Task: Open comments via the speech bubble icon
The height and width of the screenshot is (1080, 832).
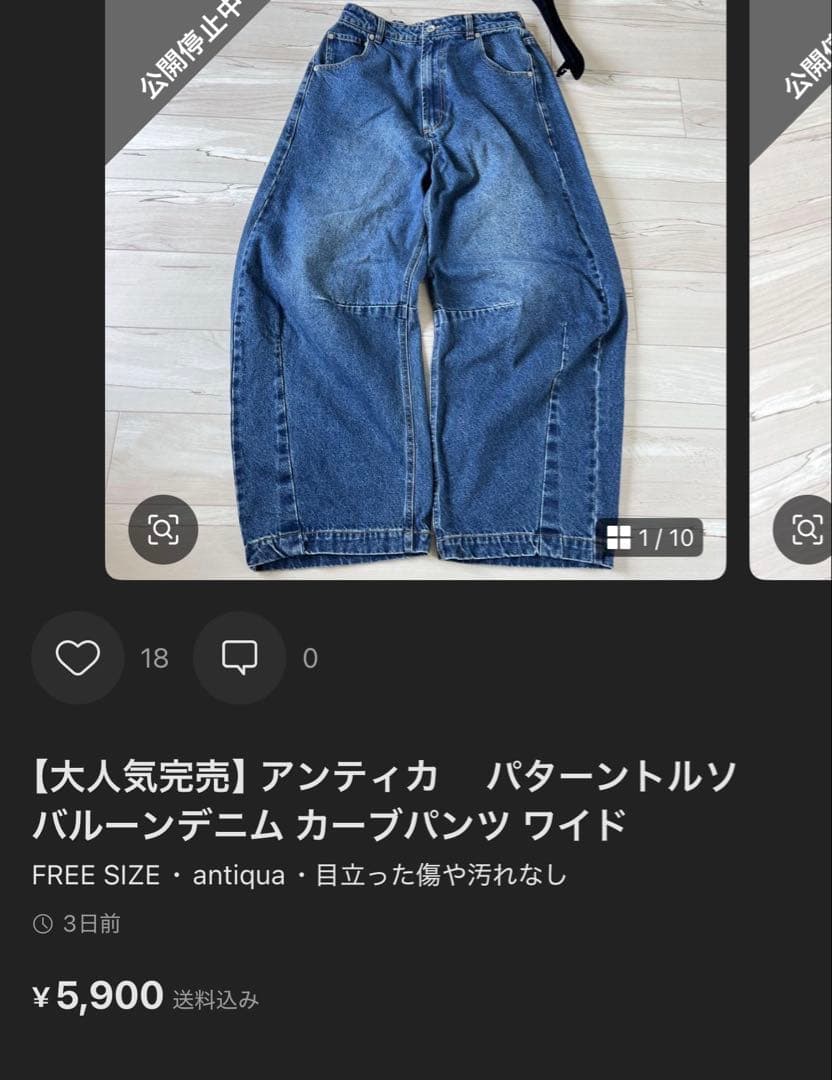Action: point(236,657)
